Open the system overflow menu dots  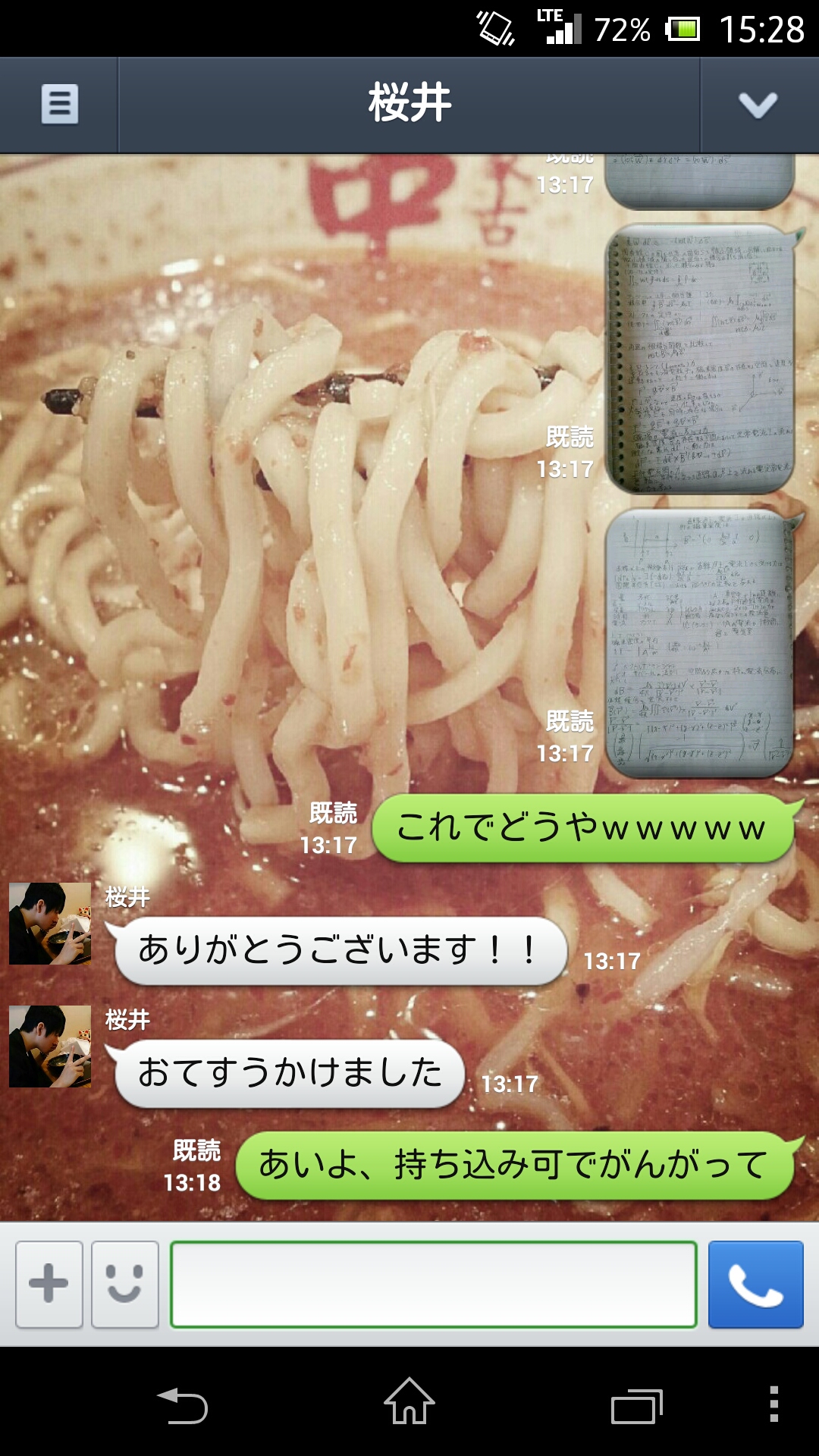pos(773,1404)
